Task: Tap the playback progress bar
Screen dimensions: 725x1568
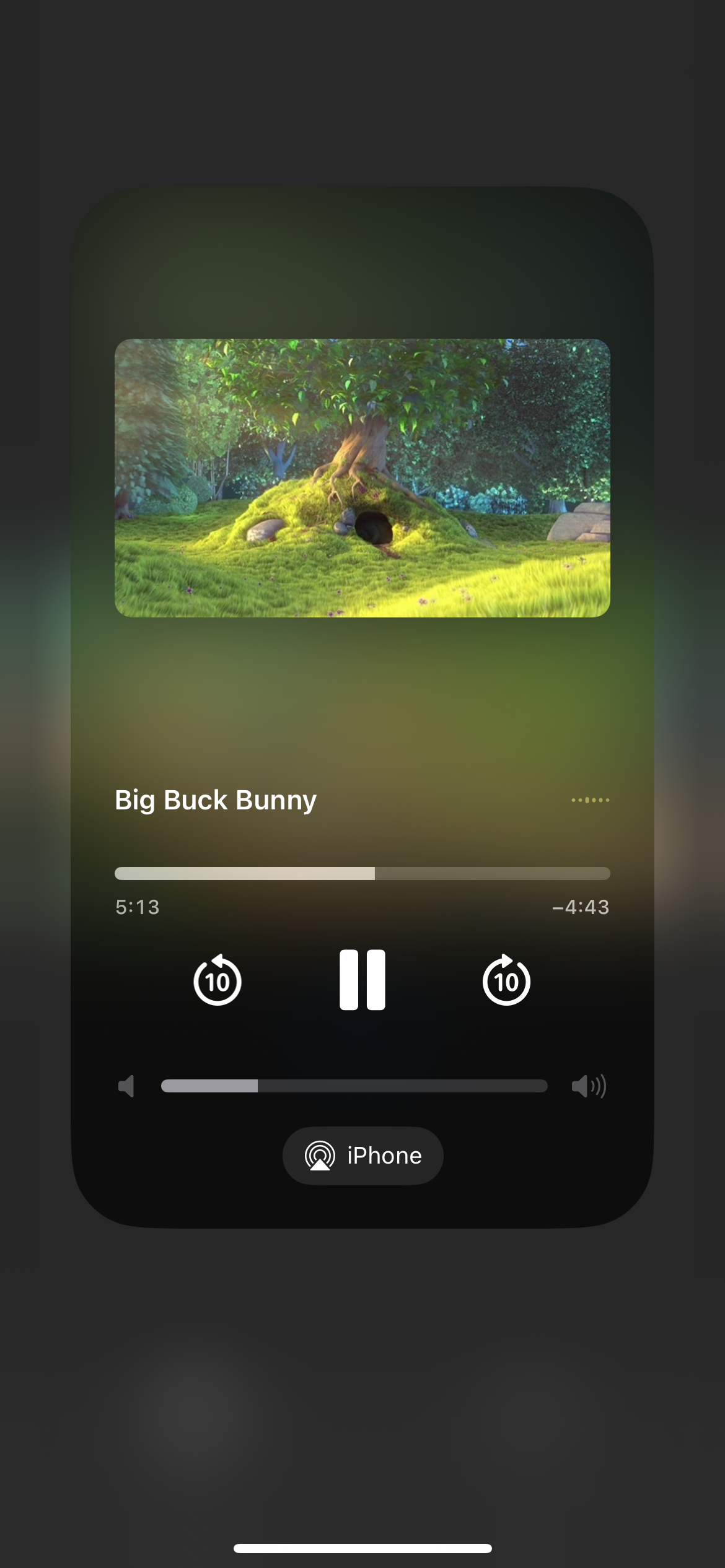Action: [x=362, y=873]
